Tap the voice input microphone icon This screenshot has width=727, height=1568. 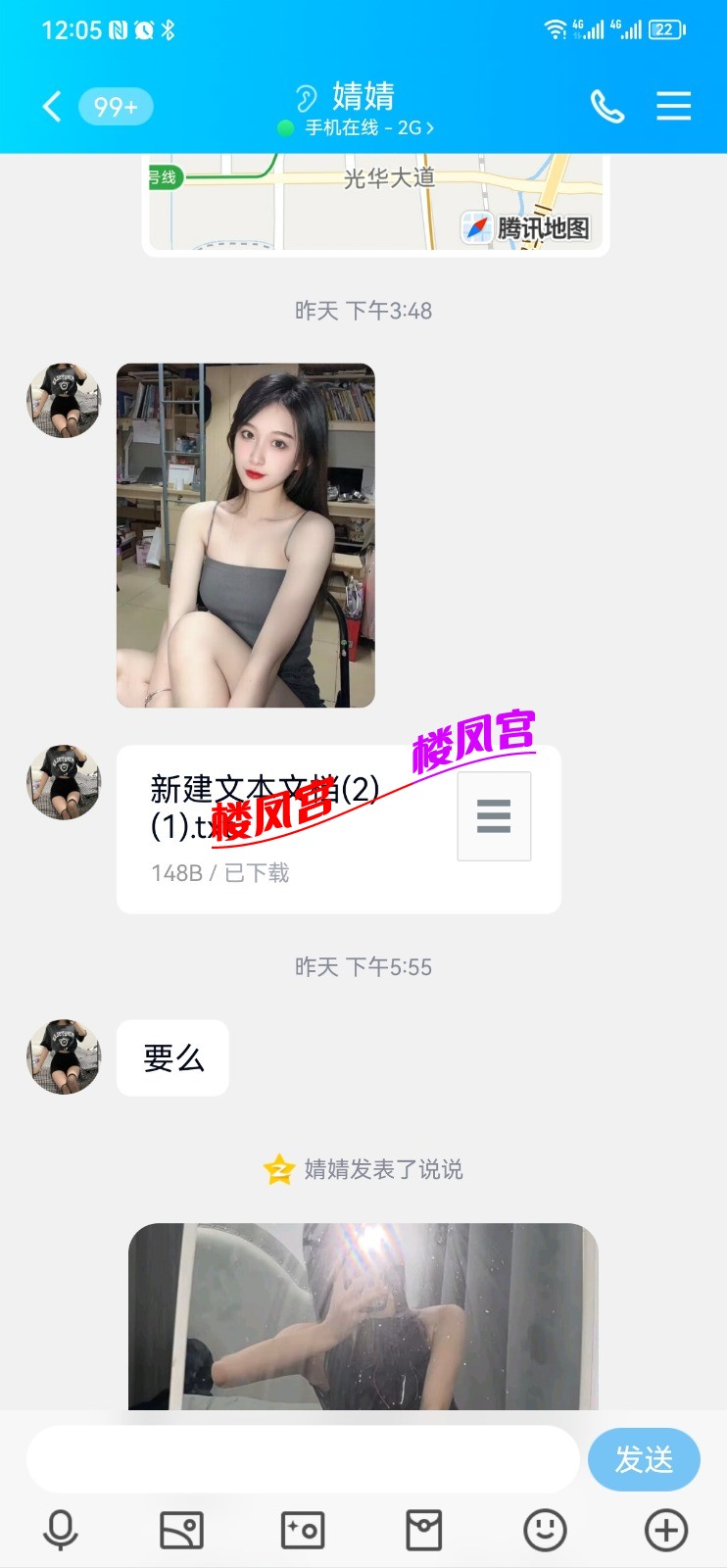pos(60,1529)
